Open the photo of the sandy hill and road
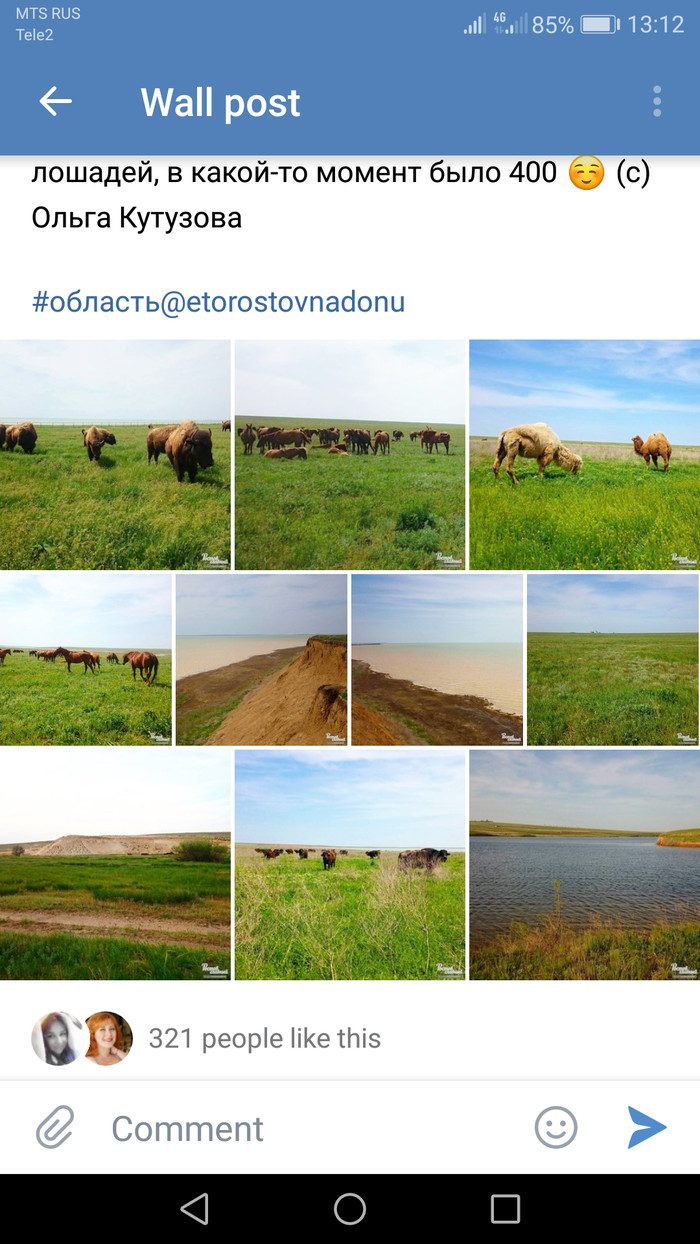Image resolution: width=700 pixels, height=1244 pixels. tap(115, 865)
